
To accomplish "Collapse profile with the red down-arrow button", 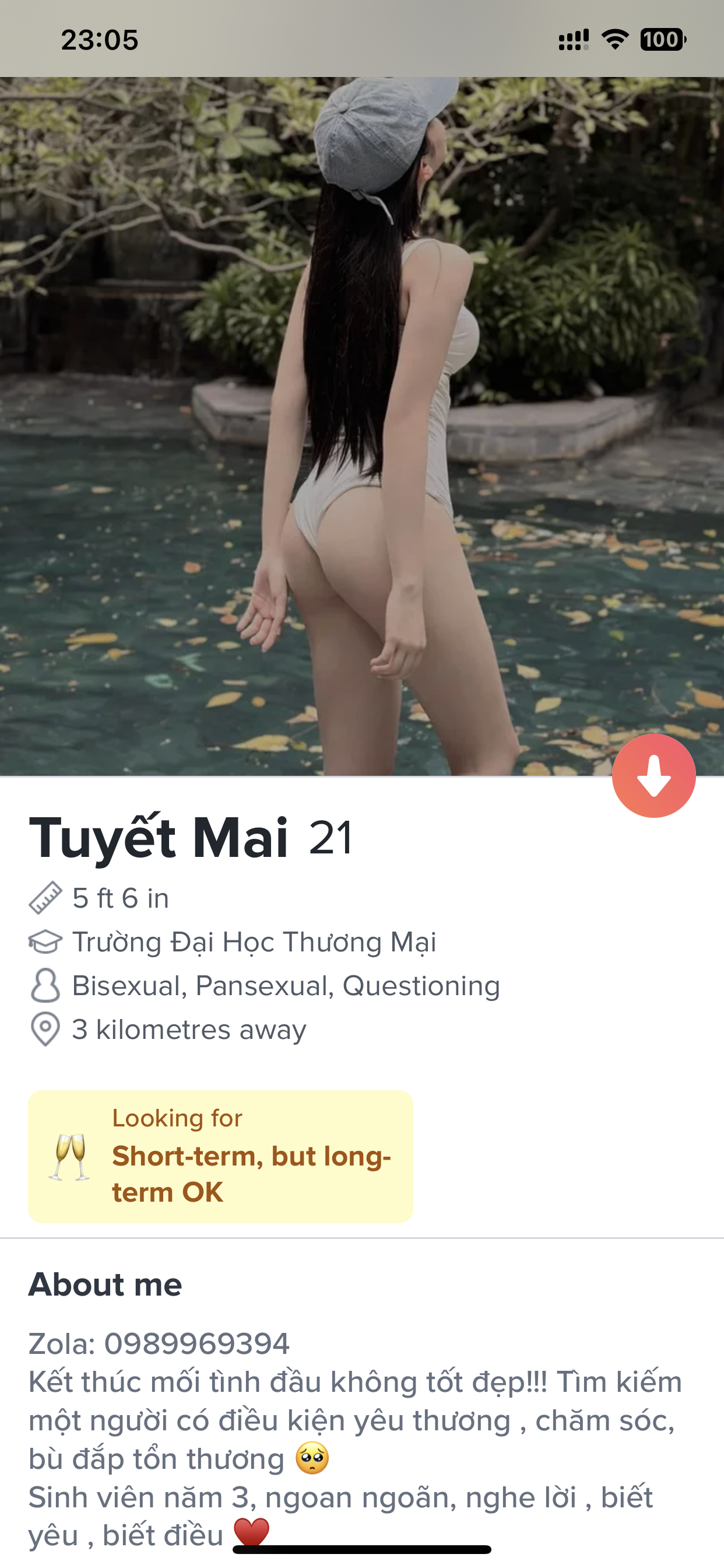I will (x=653, y=775).
